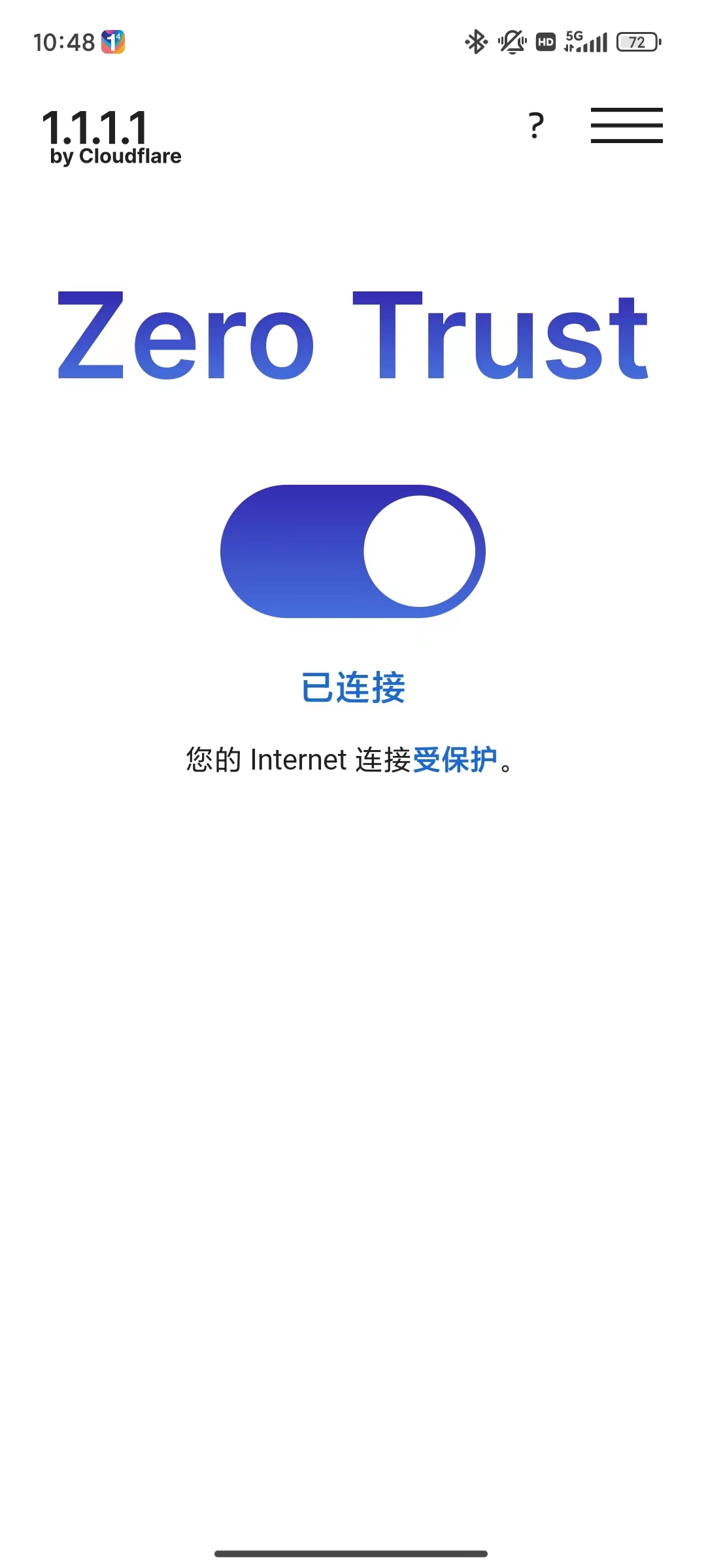706x1568 pixels.
Task: Tap the question mark help icon
Action: click(x=536, y=125)
